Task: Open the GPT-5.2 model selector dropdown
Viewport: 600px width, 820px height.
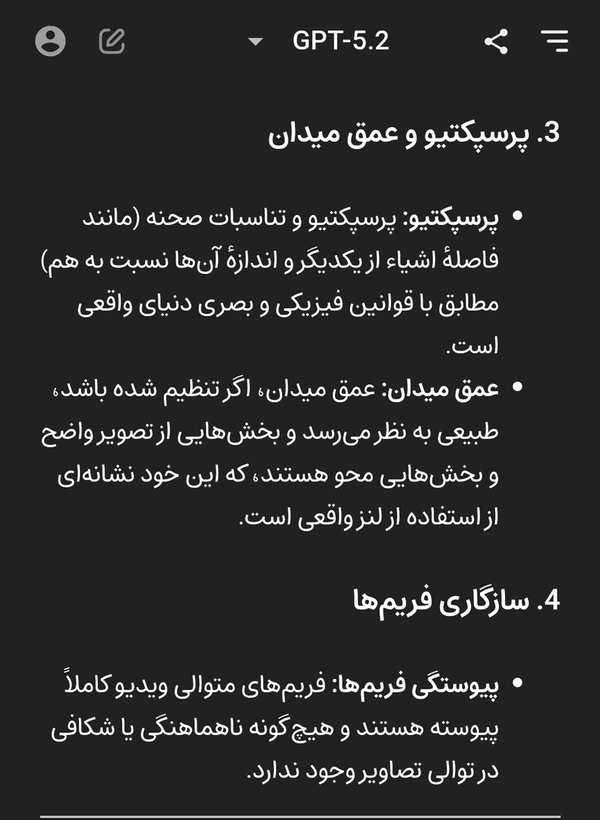Action: (x=320, y=41)
